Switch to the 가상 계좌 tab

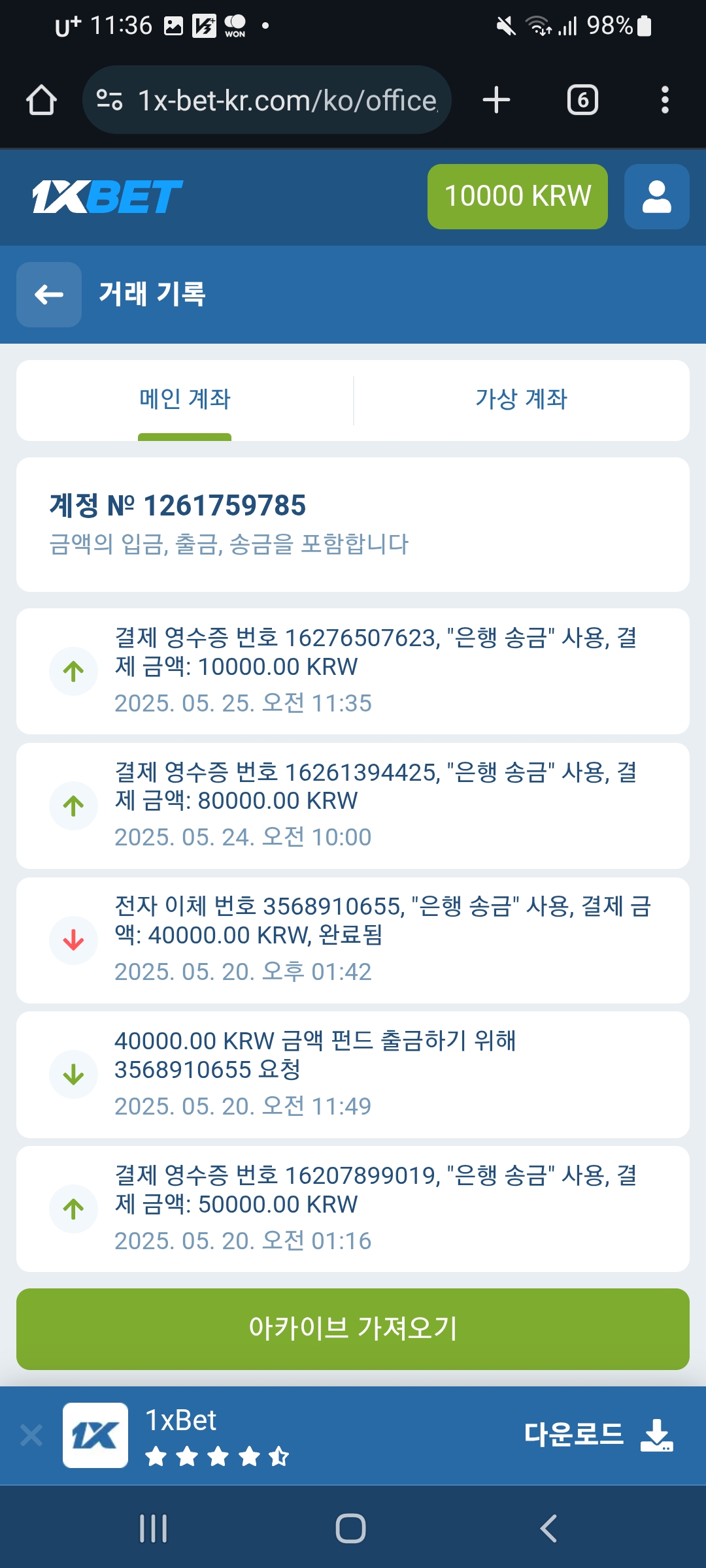click(x=521, y=399)
